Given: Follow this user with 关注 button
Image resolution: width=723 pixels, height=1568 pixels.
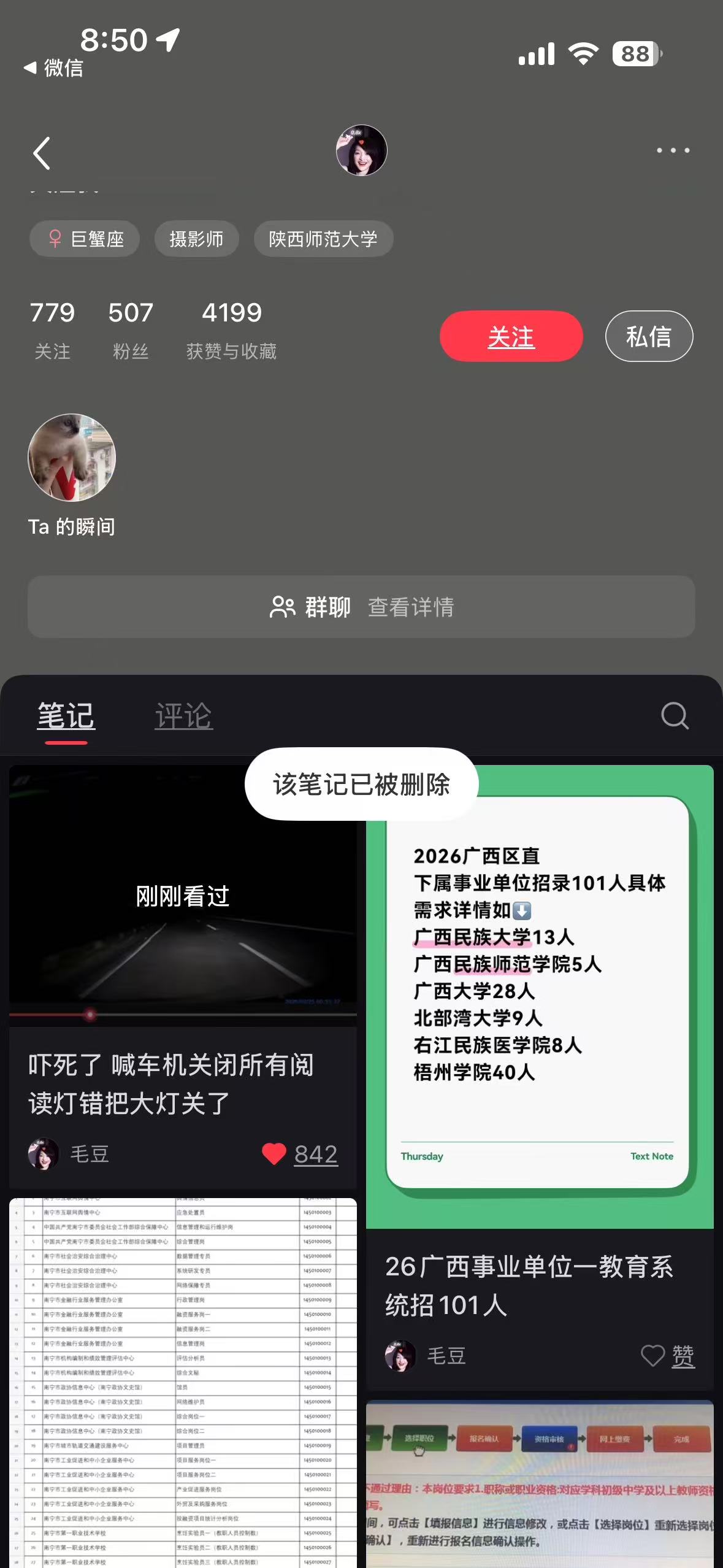Looking at the screenshot, I should [x=511, y=336].
